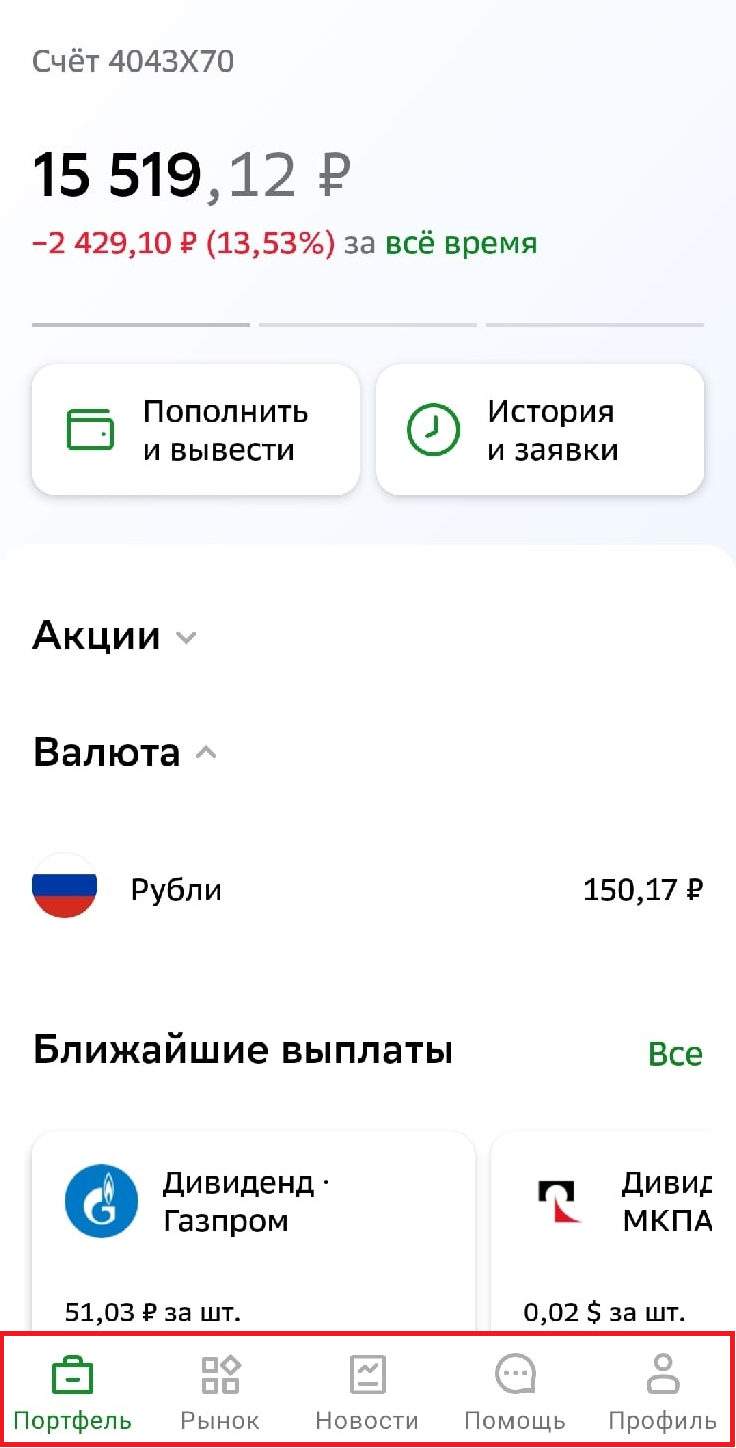Change the всё время period
This screenshot has width=736, height=1448.
(x=463, y=243)
